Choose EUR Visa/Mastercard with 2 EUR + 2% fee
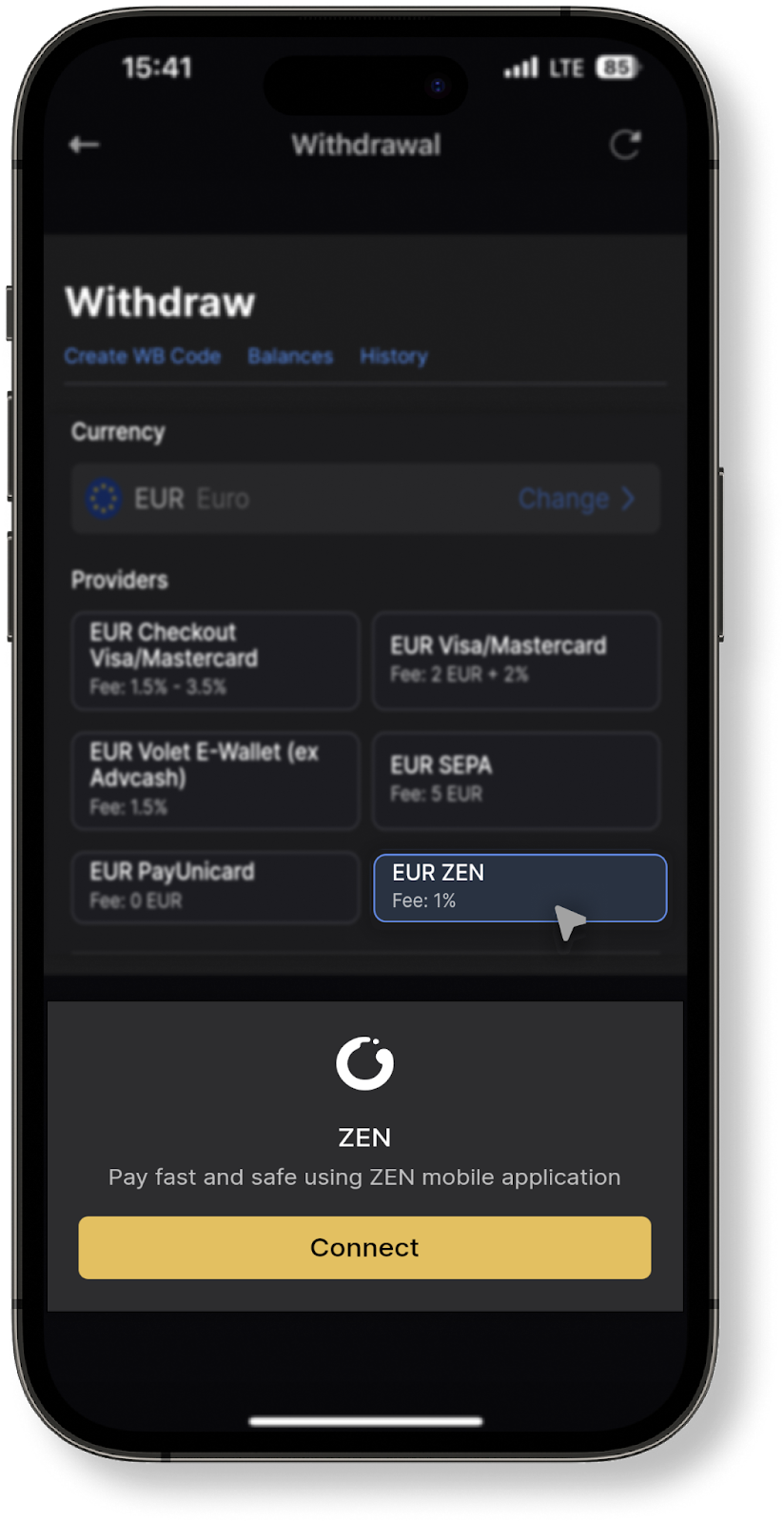 point(516,660)
